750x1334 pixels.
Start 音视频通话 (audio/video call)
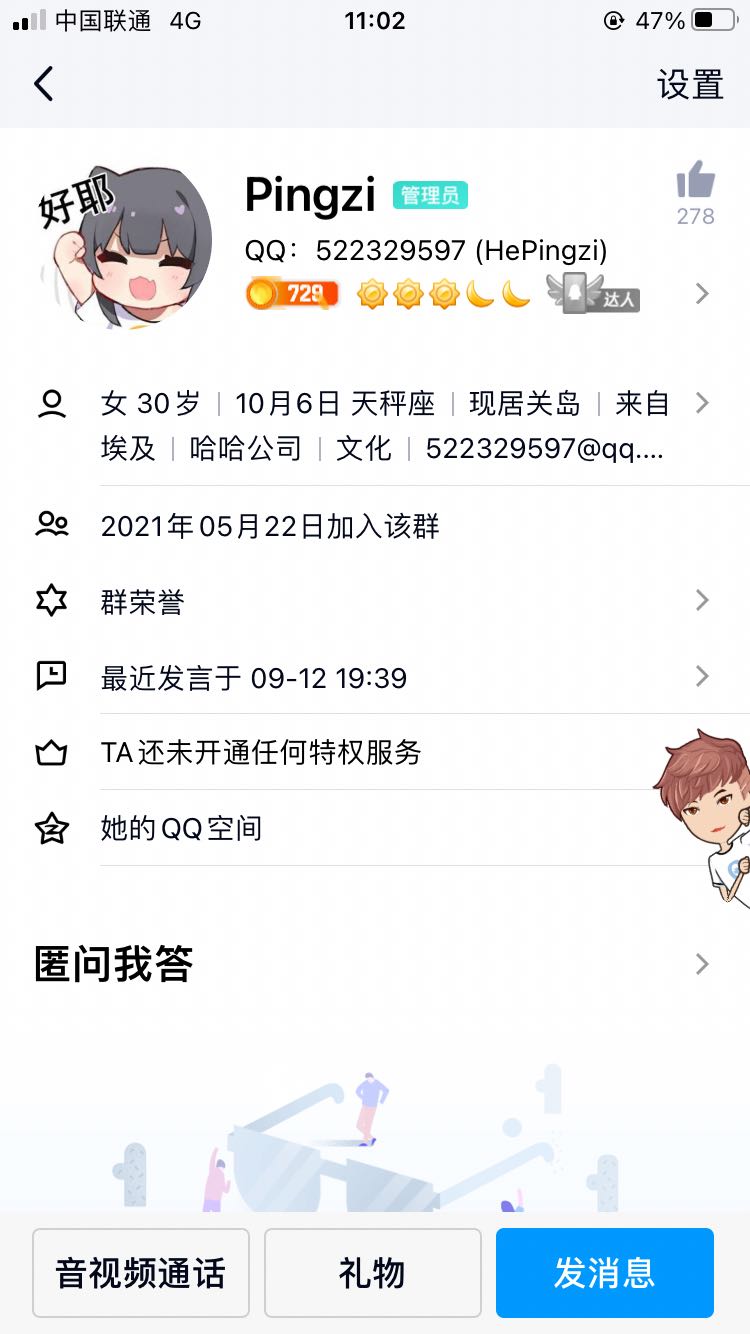pos(140,1272)
